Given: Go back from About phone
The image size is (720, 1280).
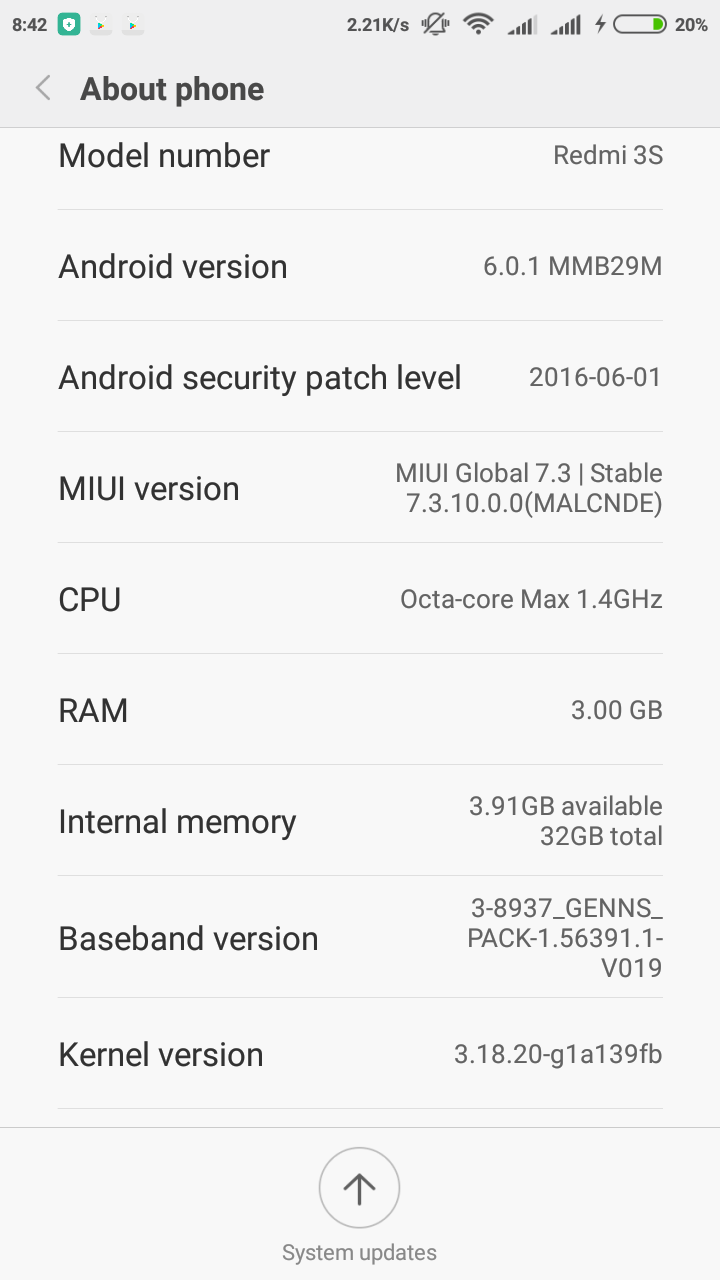Looking at the screenshot, I should 43,89.
